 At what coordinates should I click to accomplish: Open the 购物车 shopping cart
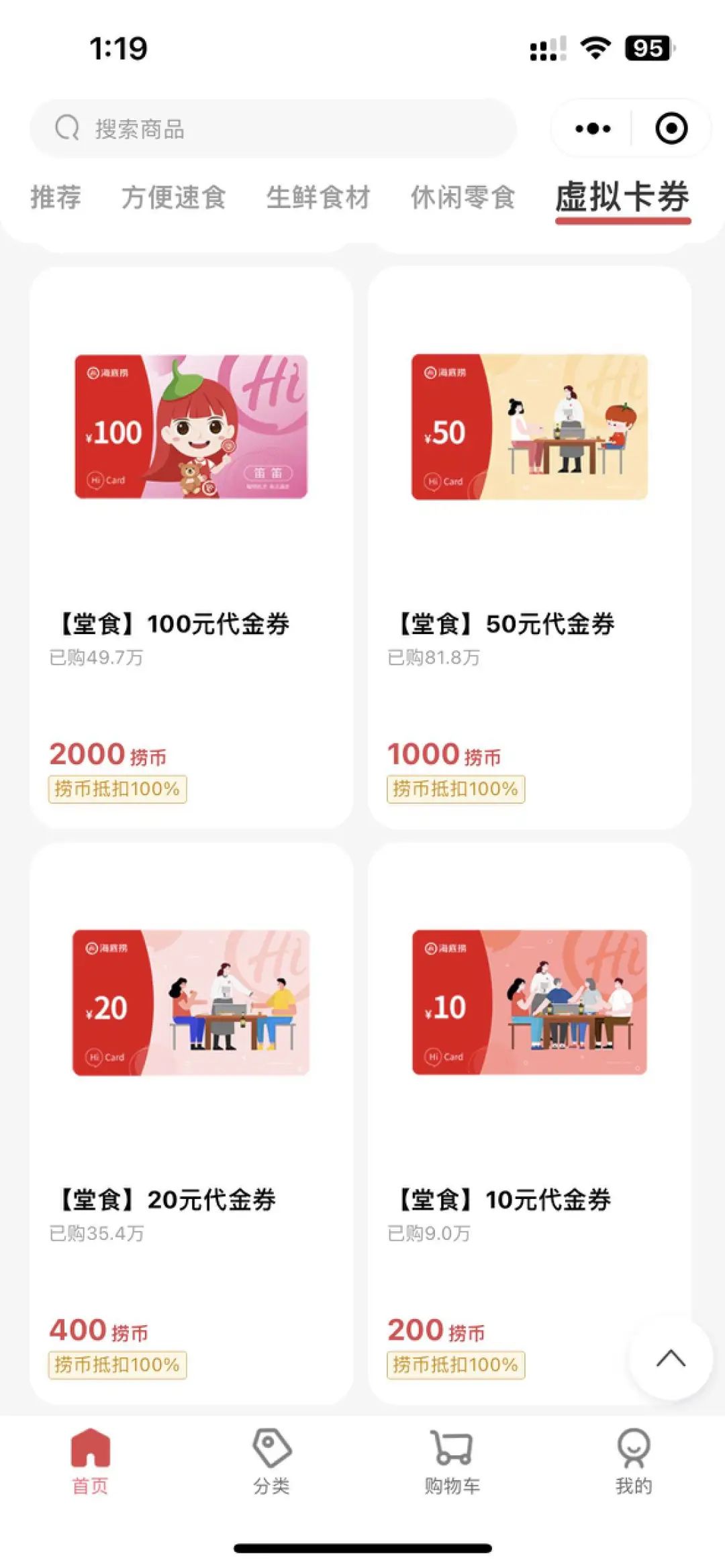coord(452,1461)
